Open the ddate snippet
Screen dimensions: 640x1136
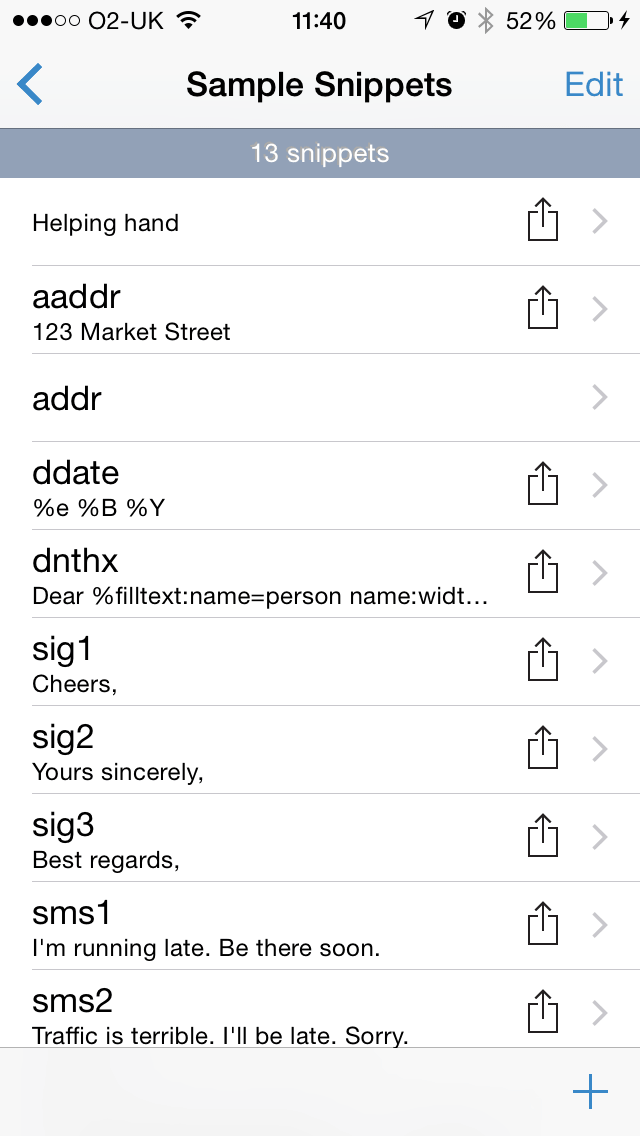(x=320, y=486)
